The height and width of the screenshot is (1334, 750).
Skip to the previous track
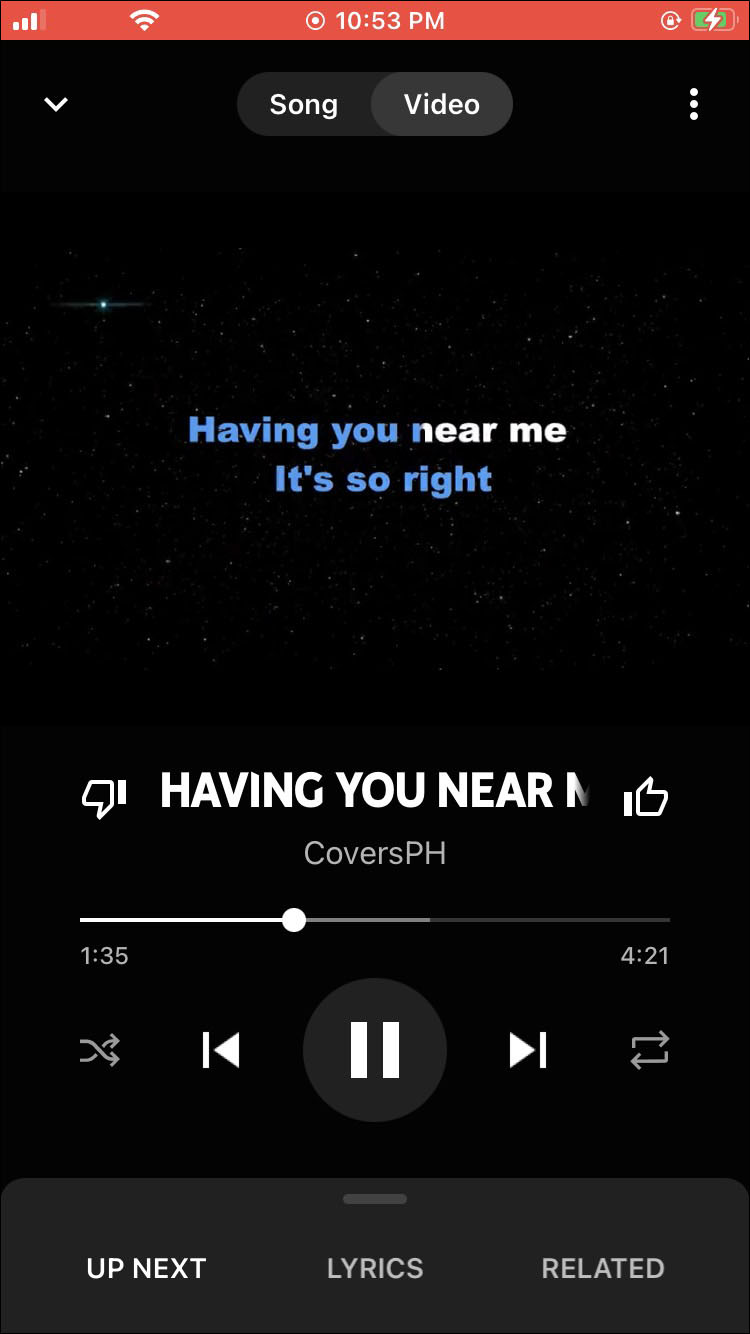pyautogui.click(x=221, y=1050)
